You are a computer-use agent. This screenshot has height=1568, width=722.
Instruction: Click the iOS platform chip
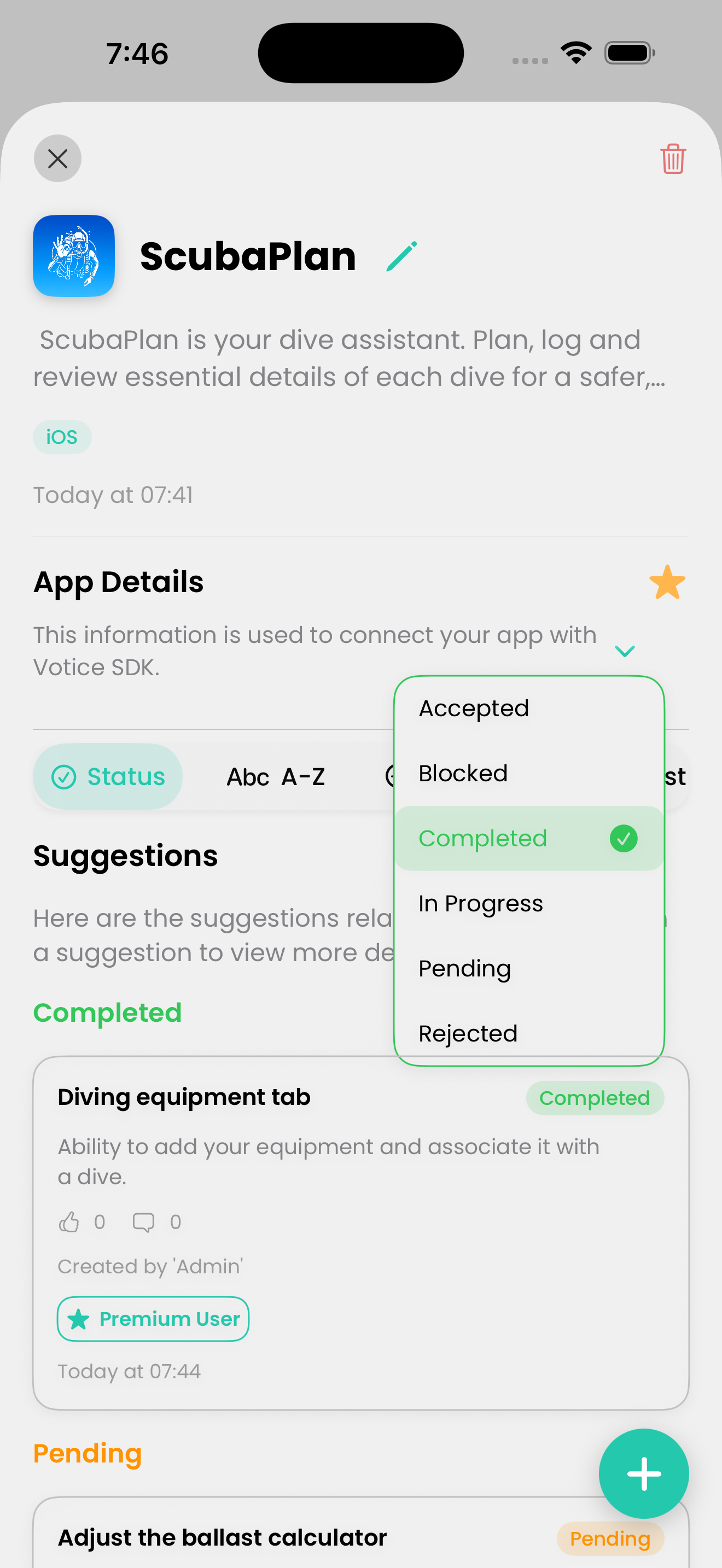(x=61, y=436)
